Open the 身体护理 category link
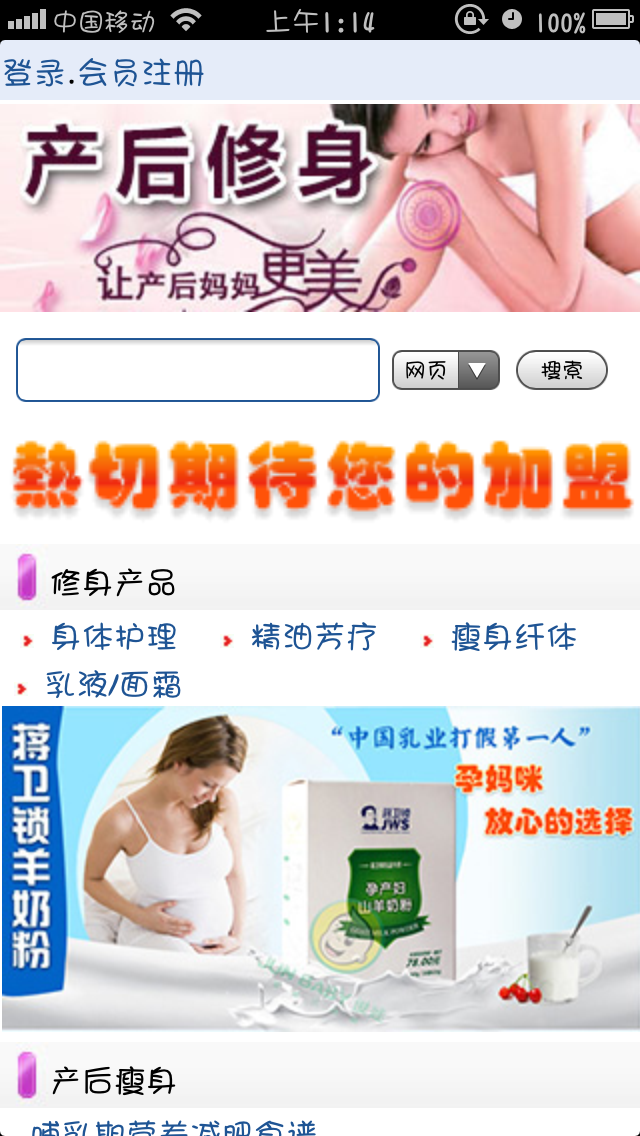This screenshot has width=640, height=1136. [x=114, y=637]
